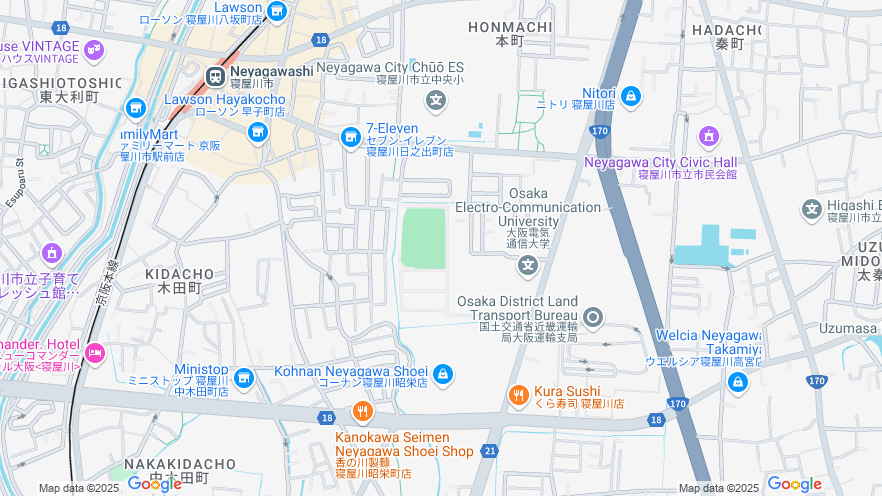
Task: Open the Lawson Hayakocho pin
Action: coord(258,132)
